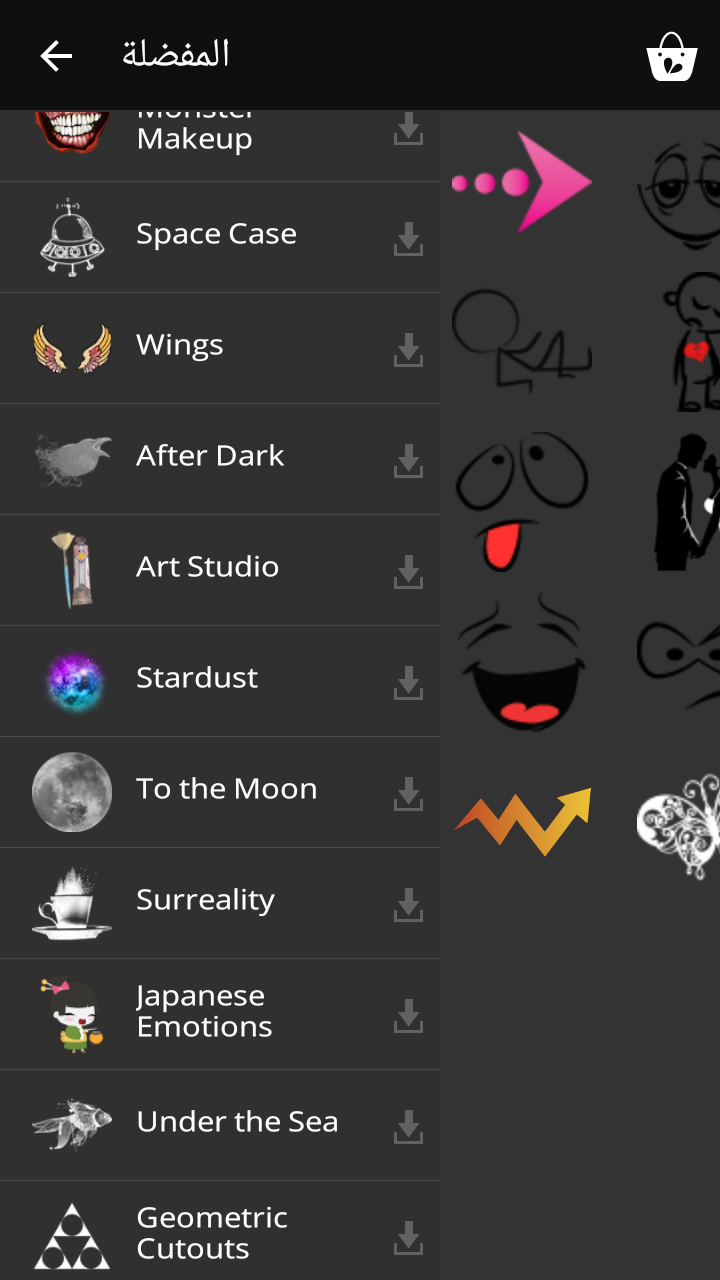Open the Space Case pack
This screenshot has height=1280, width=720.
(216, 235)
